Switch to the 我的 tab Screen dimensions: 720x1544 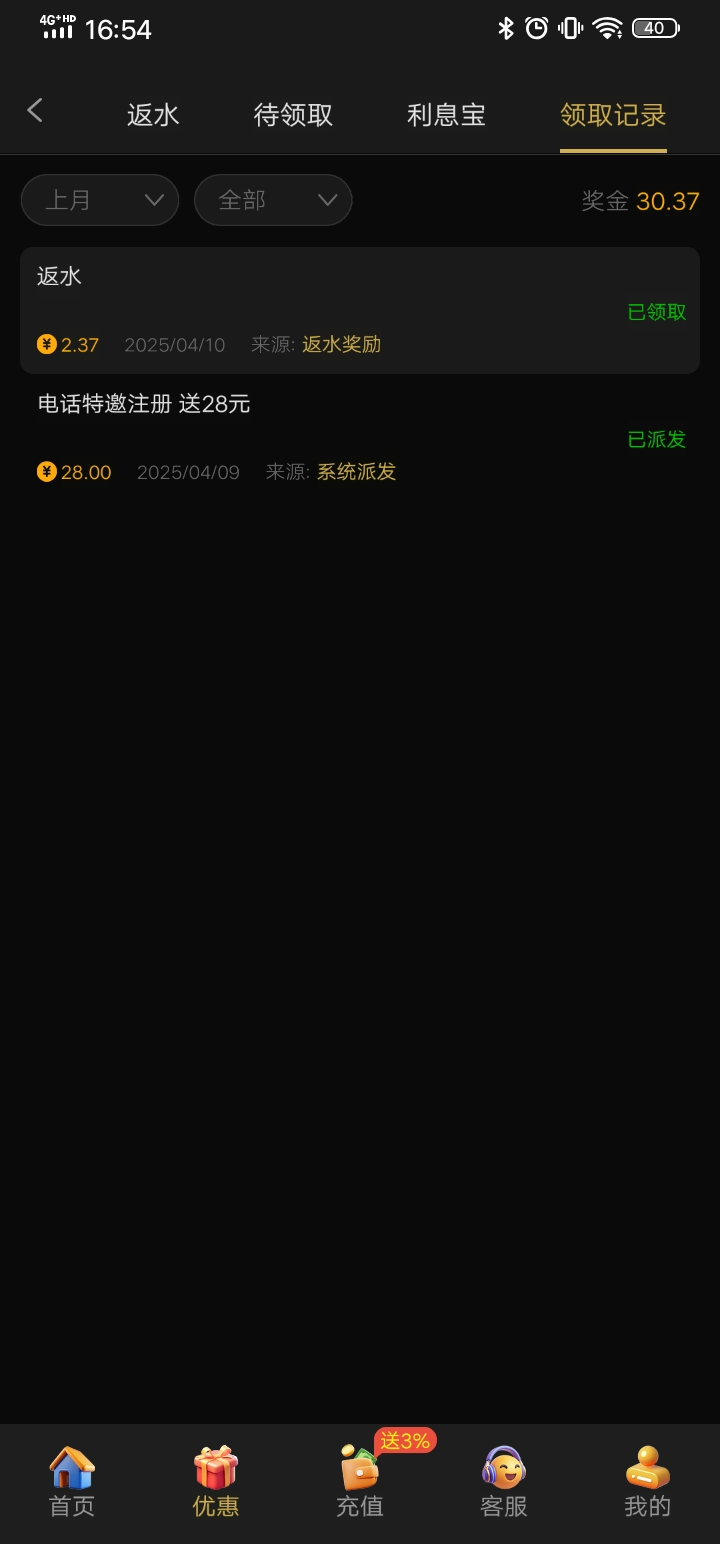click(648, 1482)
